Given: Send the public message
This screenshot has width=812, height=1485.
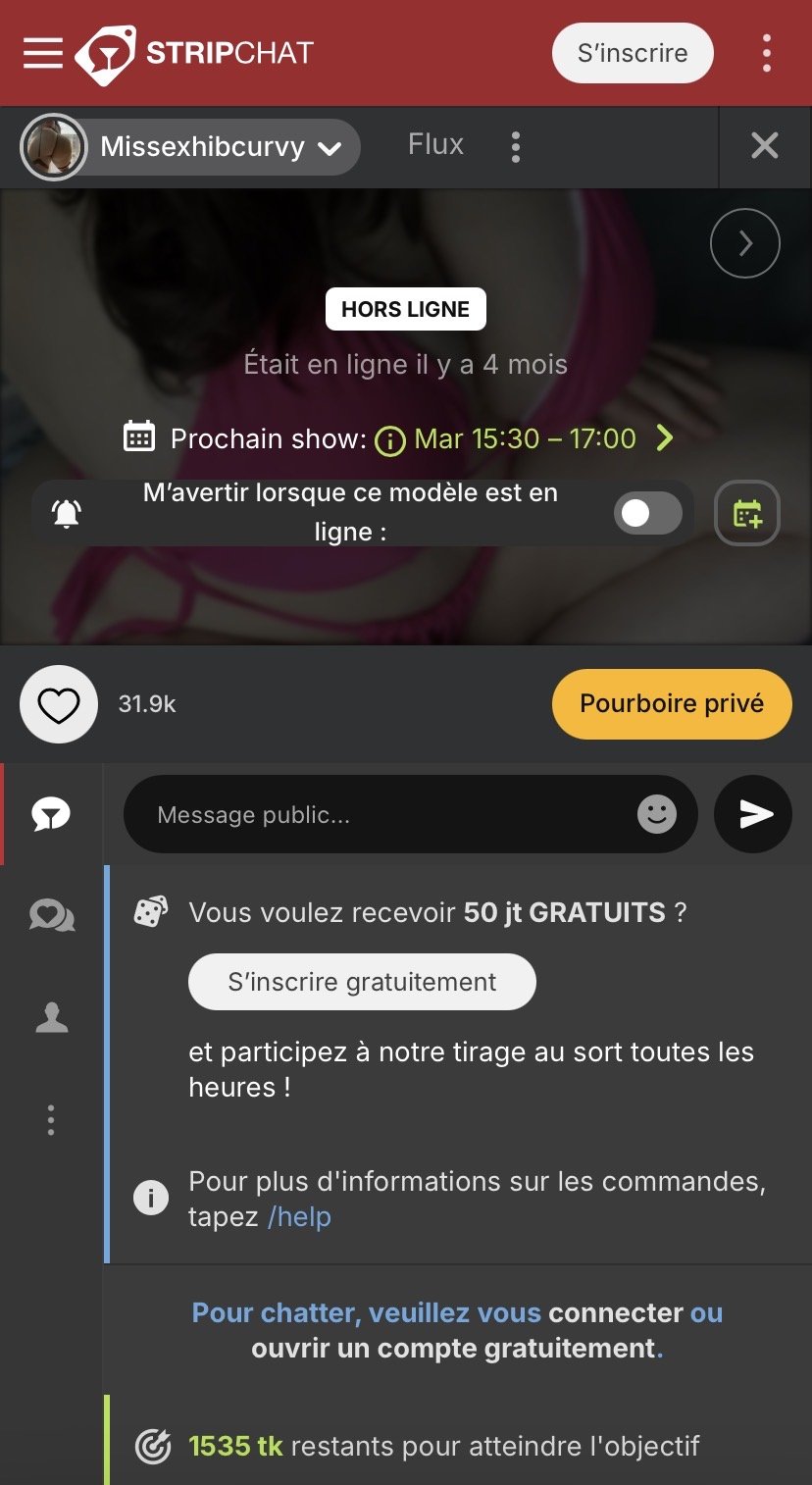Looking at the screenshot, I should click(753, 814).
